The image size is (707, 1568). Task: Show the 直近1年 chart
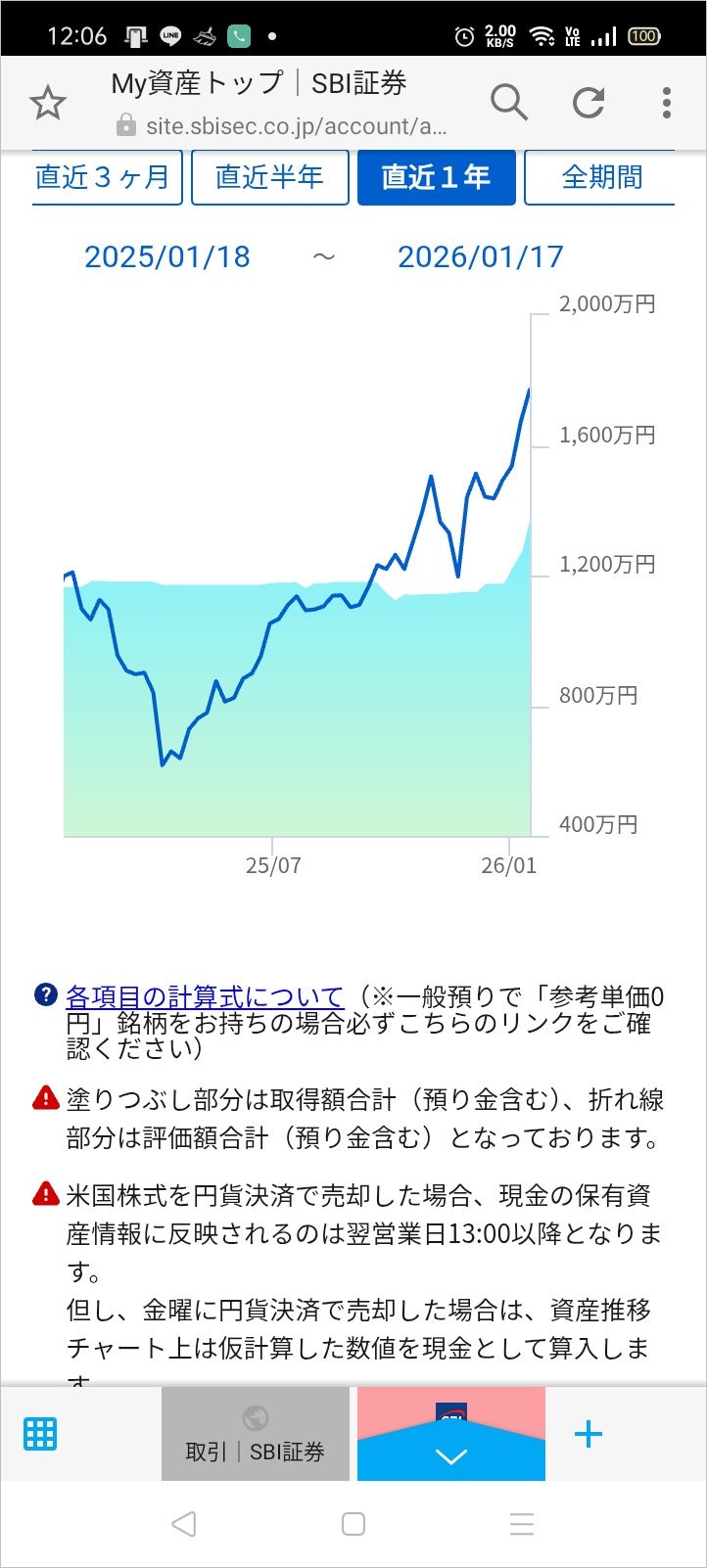436,177
